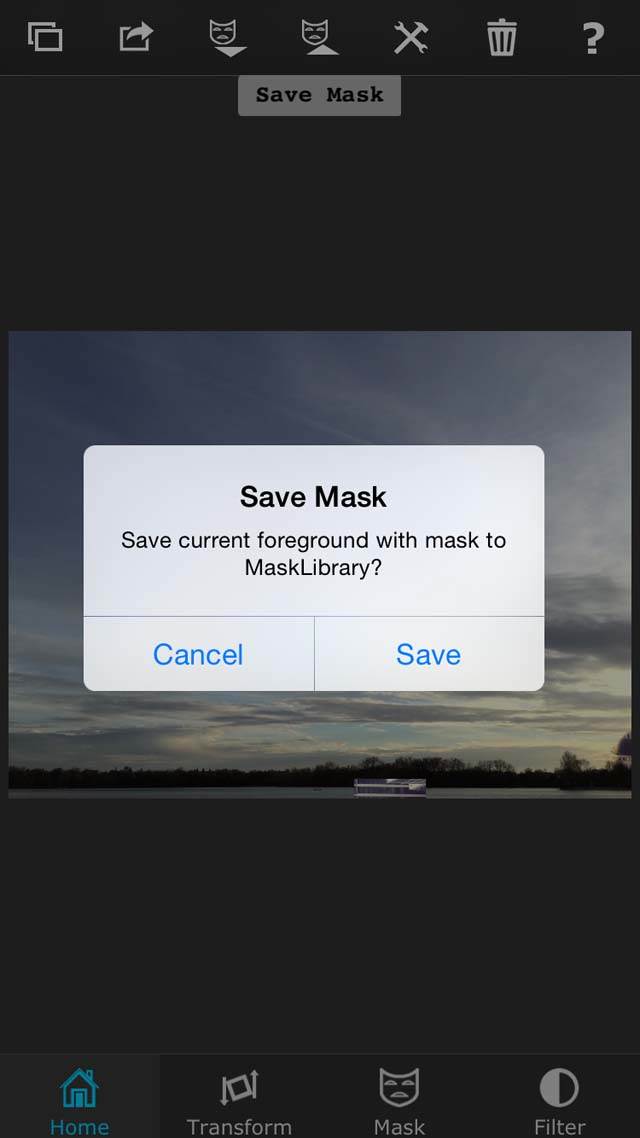The width and height of the screenshot is (640, 1138).
Task: Tap the share export icon
Action: (137, 36)
